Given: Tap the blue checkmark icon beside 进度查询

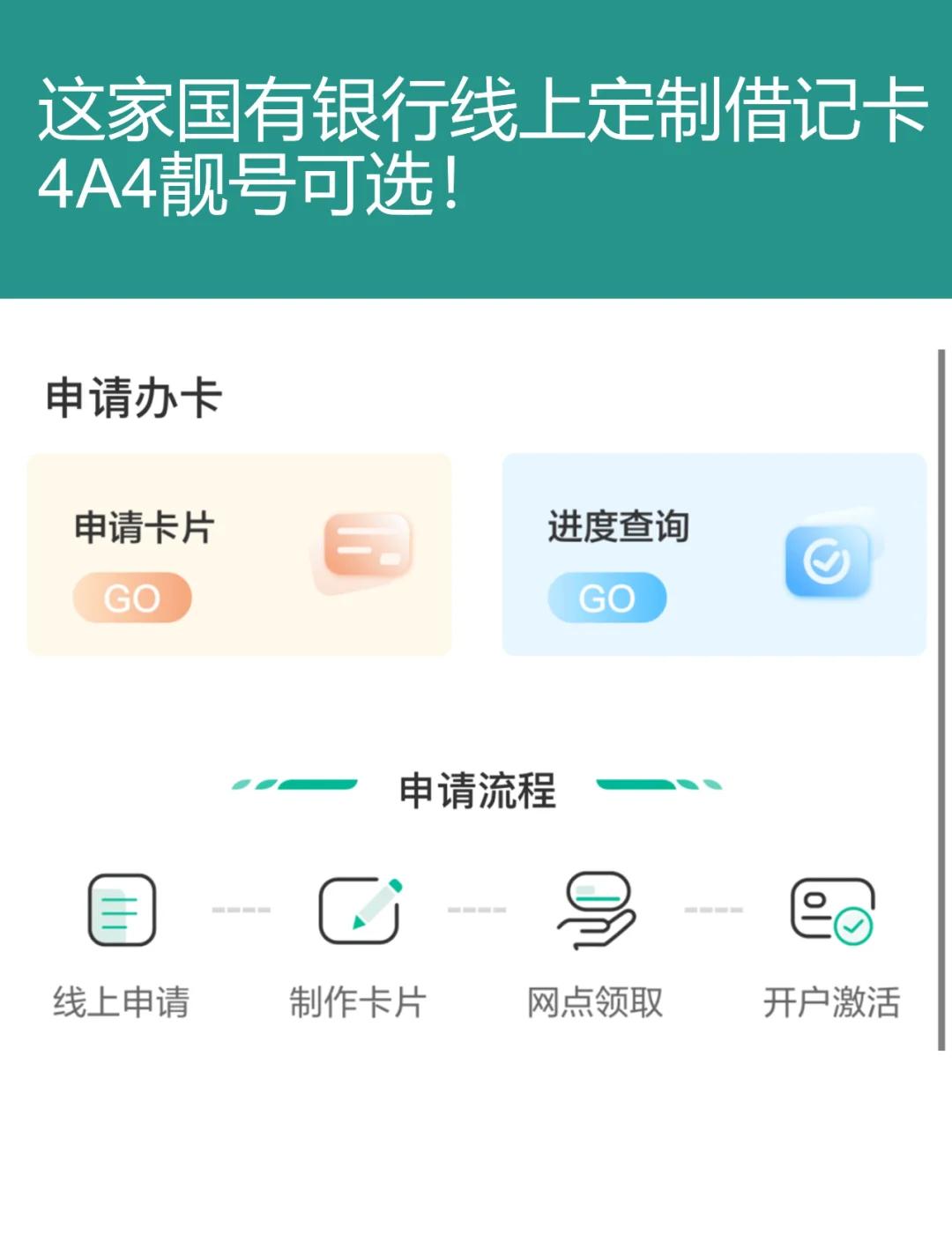Looking at the screenshot, I should (x=829, y=558).
